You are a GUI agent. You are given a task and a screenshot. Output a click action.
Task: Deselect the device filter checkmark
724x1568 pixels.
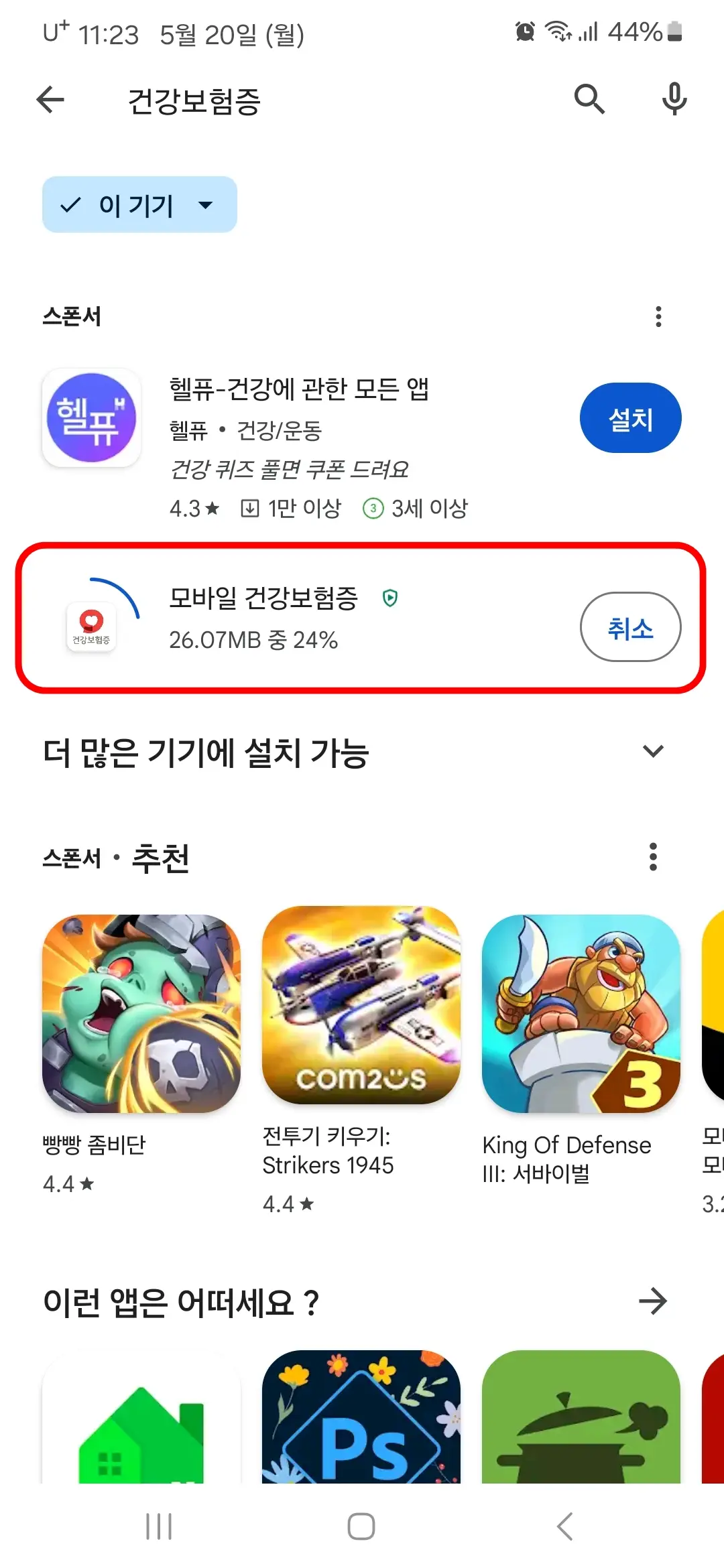pos(70,205)
